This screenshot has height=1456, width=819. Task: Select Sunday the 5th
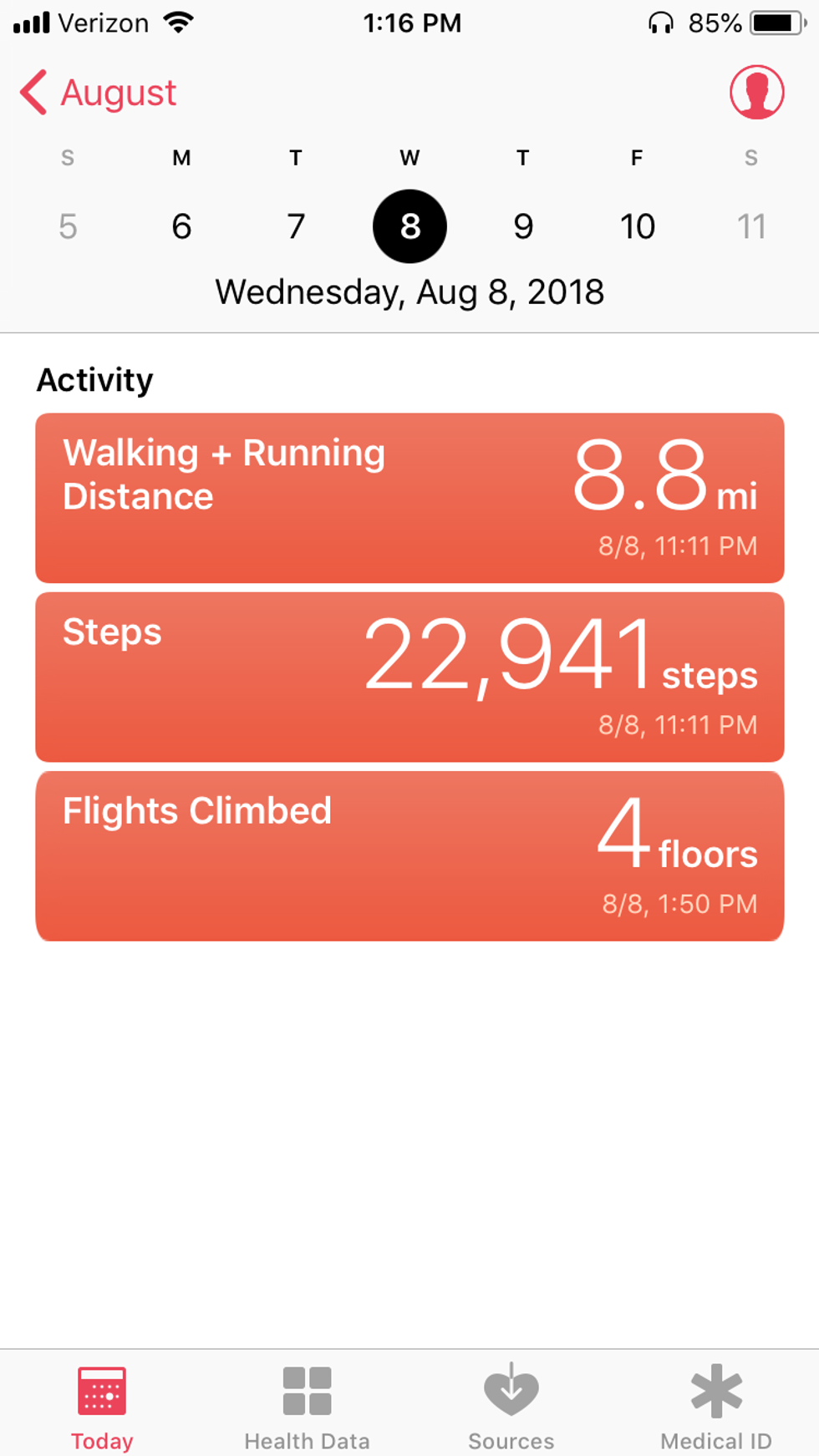tap(68, 226)
